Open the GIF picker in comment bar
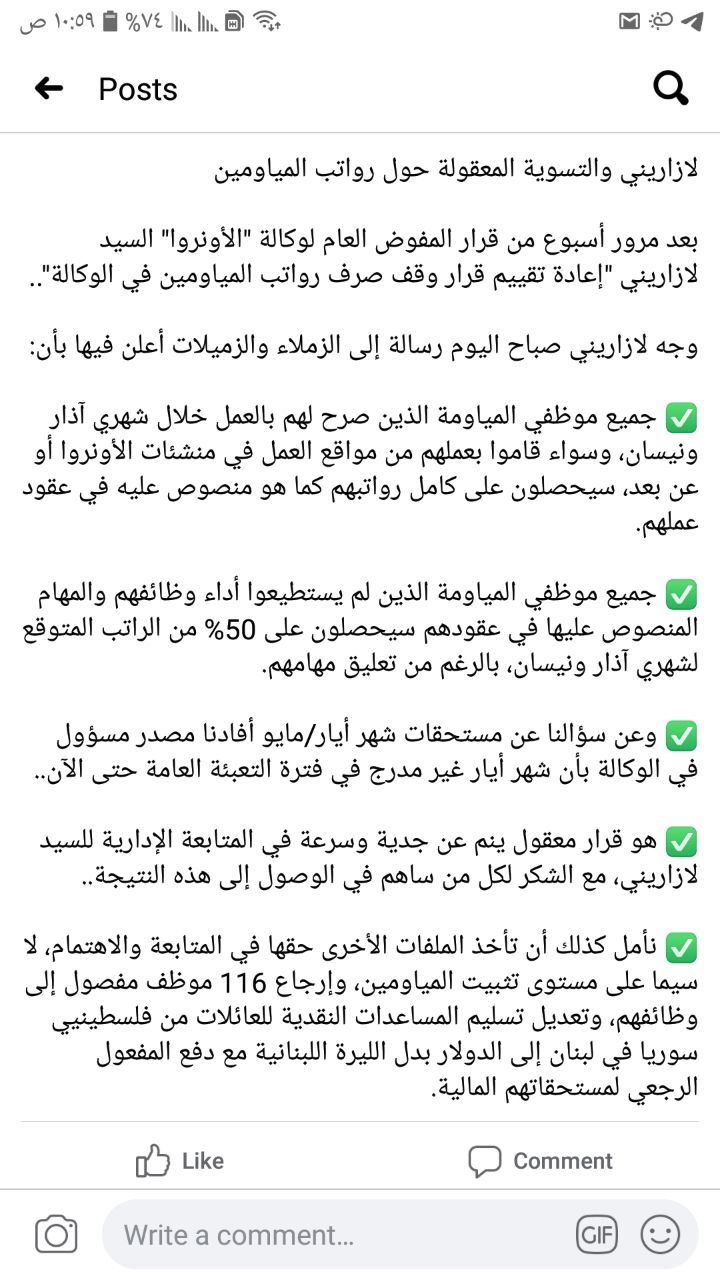Screen dimensions: 720x1280 click(597, 1235)
